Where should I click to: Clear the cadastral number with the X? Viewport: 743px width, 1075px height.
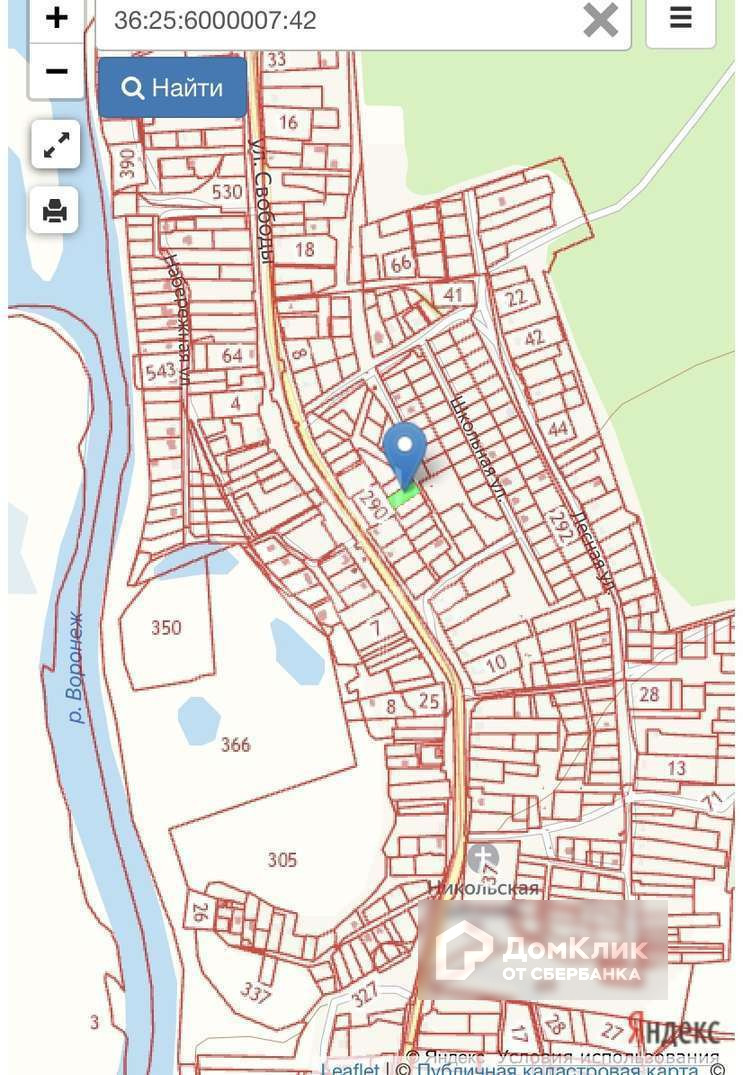point(600,20)
